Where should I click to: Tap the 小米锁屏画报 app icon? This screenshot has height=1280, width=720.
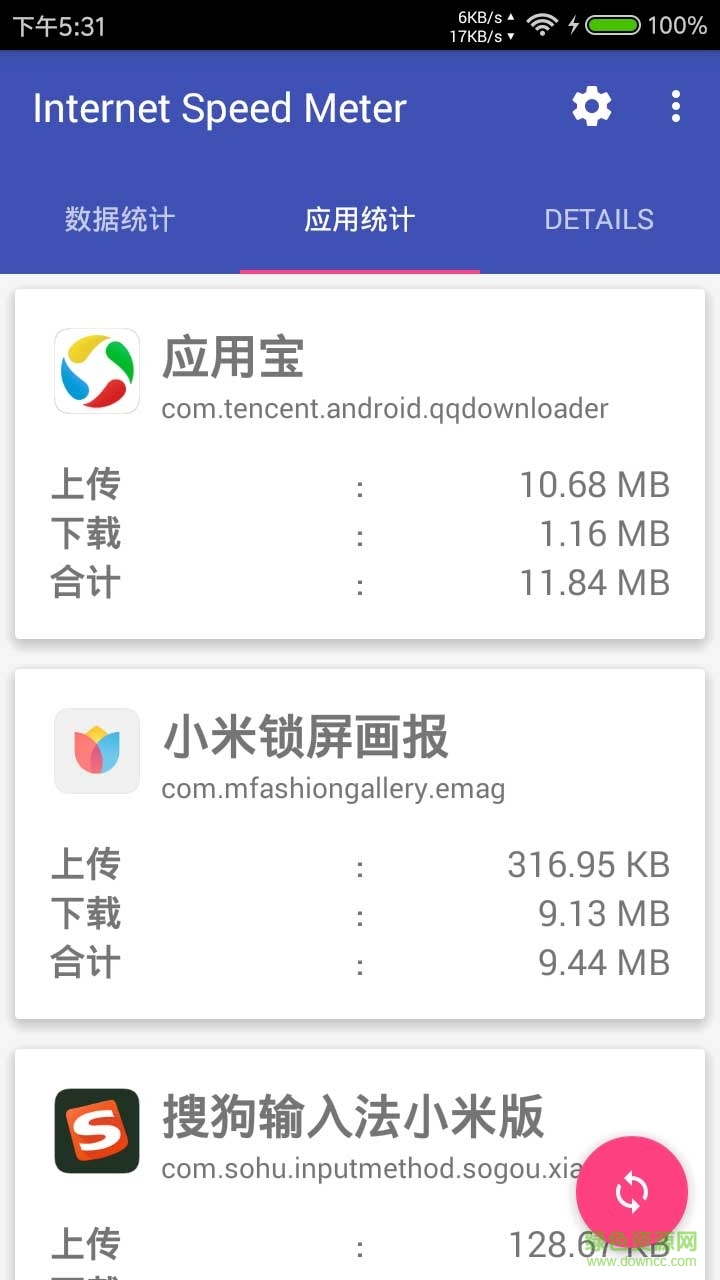point(96,751)
